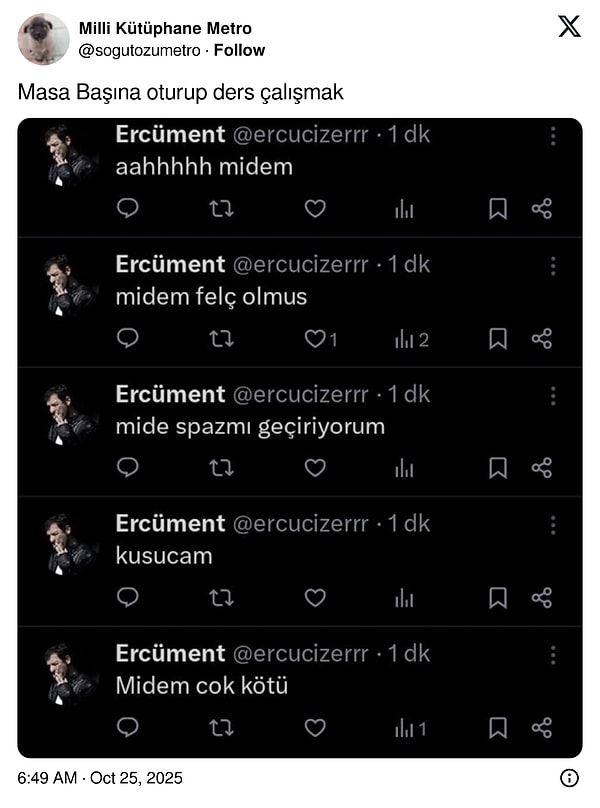Open the 6:49 AM · Oct 25, 2025 timestamp
The width and height of the screenshot is (600, 808).
pyautogui.click(x=100, y=778)
